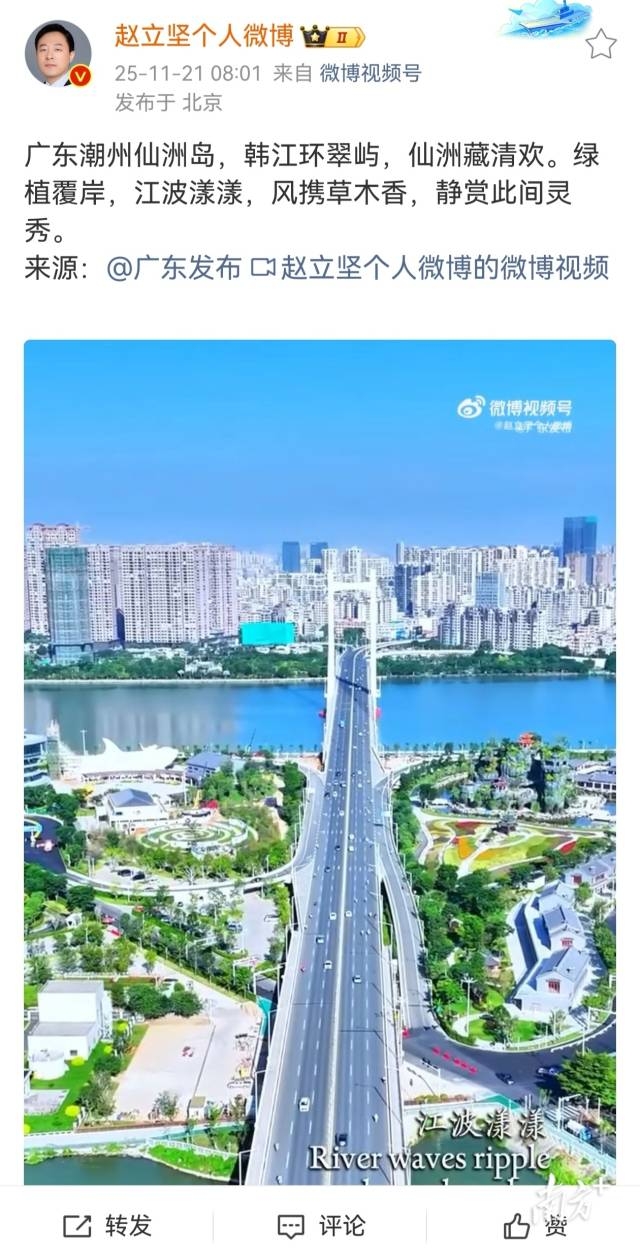Screen dimensions: 640x1256
Task: Open 赵立坚个人微博's profile avatar
Action: tap(57, 53)
